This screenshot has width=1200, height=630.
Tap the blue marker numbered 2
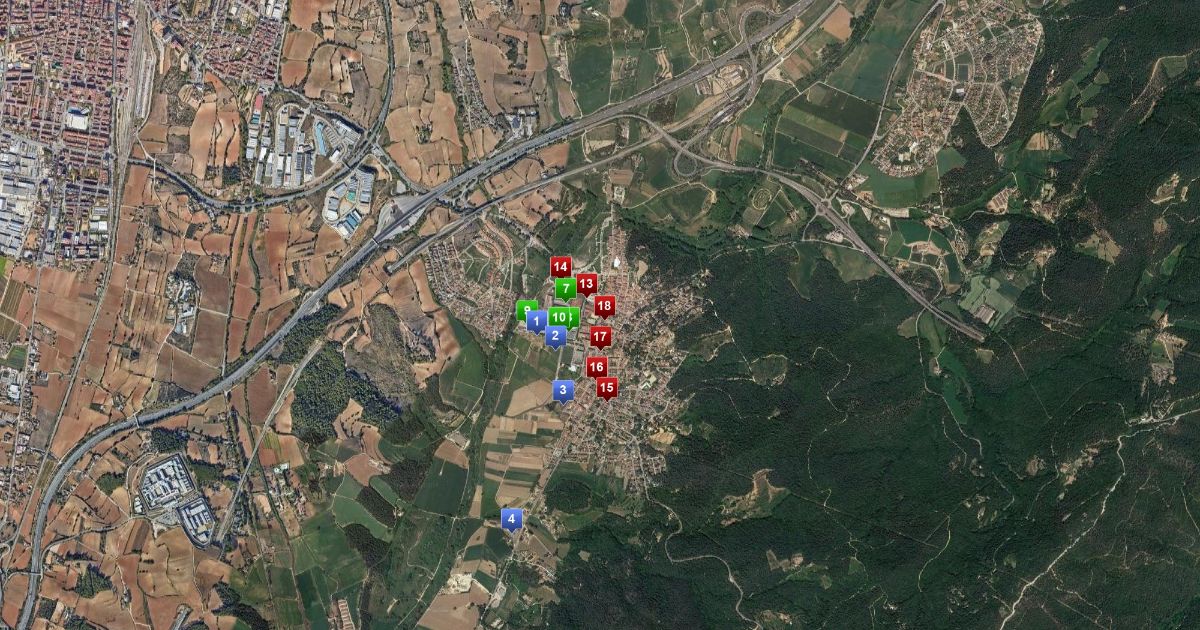pyautogui.click(x=555, y=336)
